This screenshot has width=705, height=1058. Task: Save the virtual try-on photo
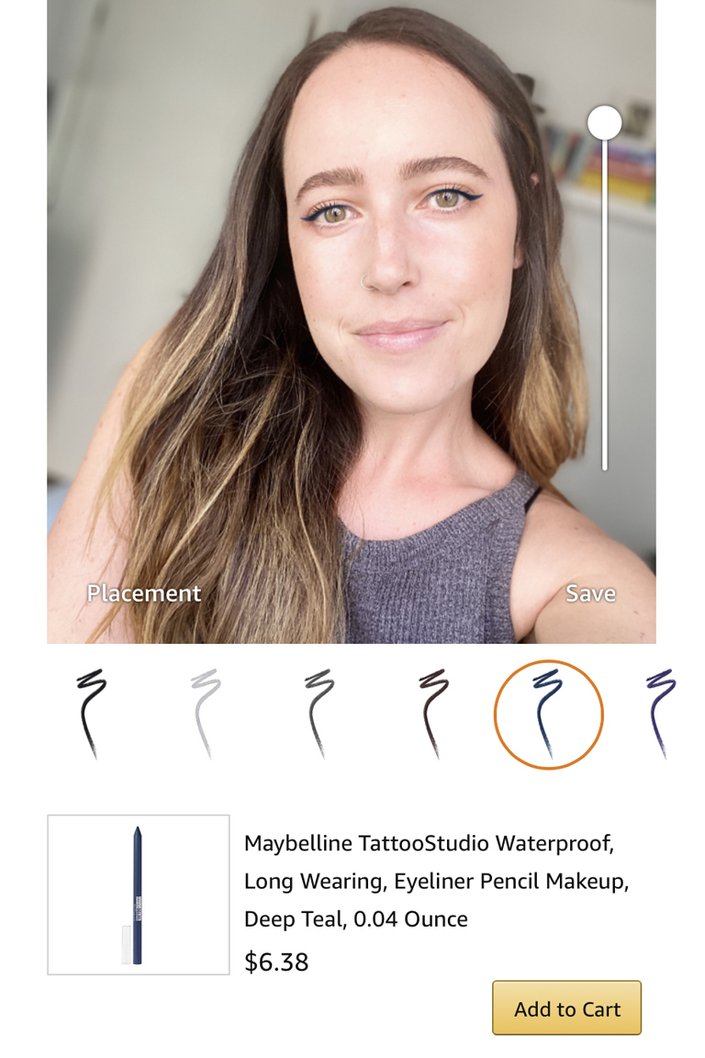(590, 593)
